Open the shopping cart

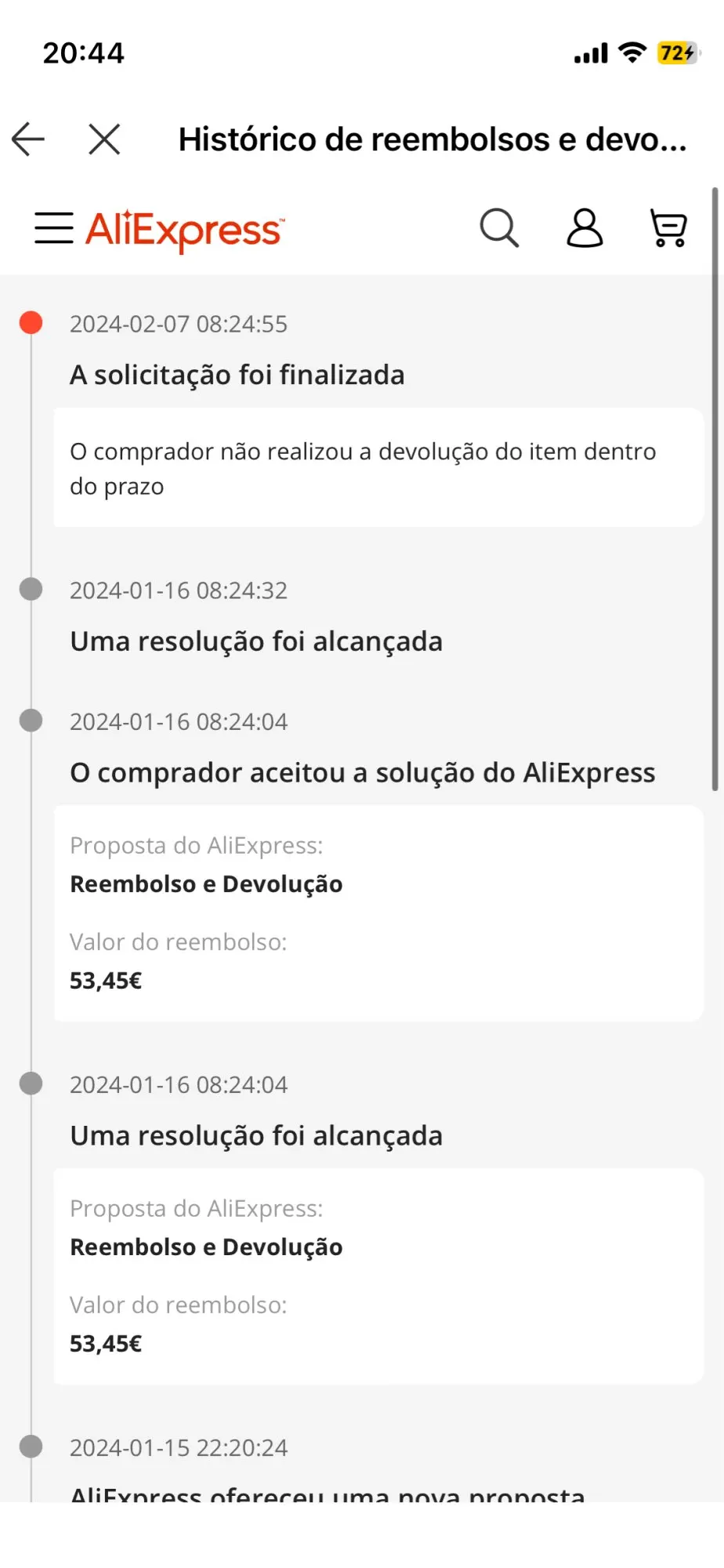(x=668, y=228)
